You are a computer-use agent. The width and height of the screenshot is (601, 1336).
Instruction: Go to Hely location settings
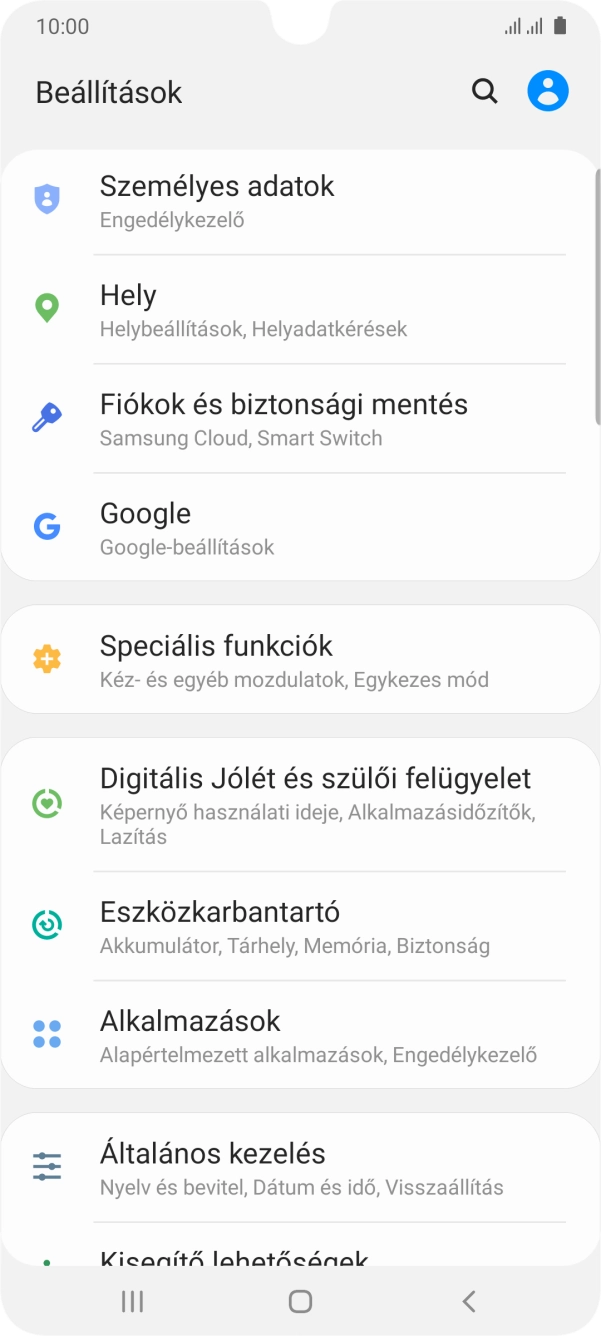click(300, 310)
